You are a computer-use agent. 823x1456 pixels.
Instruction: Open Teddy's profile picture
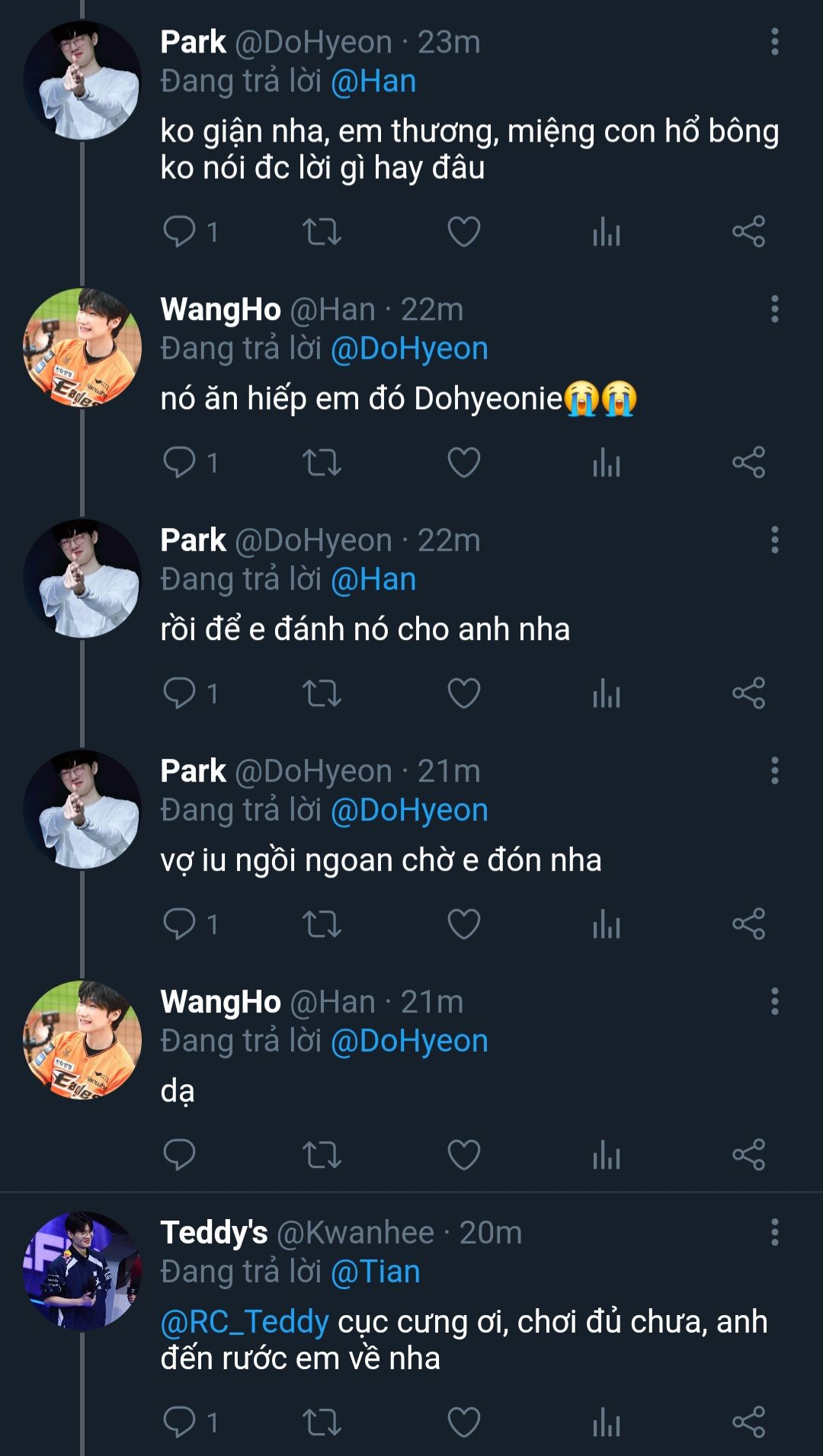(82, 1271)
